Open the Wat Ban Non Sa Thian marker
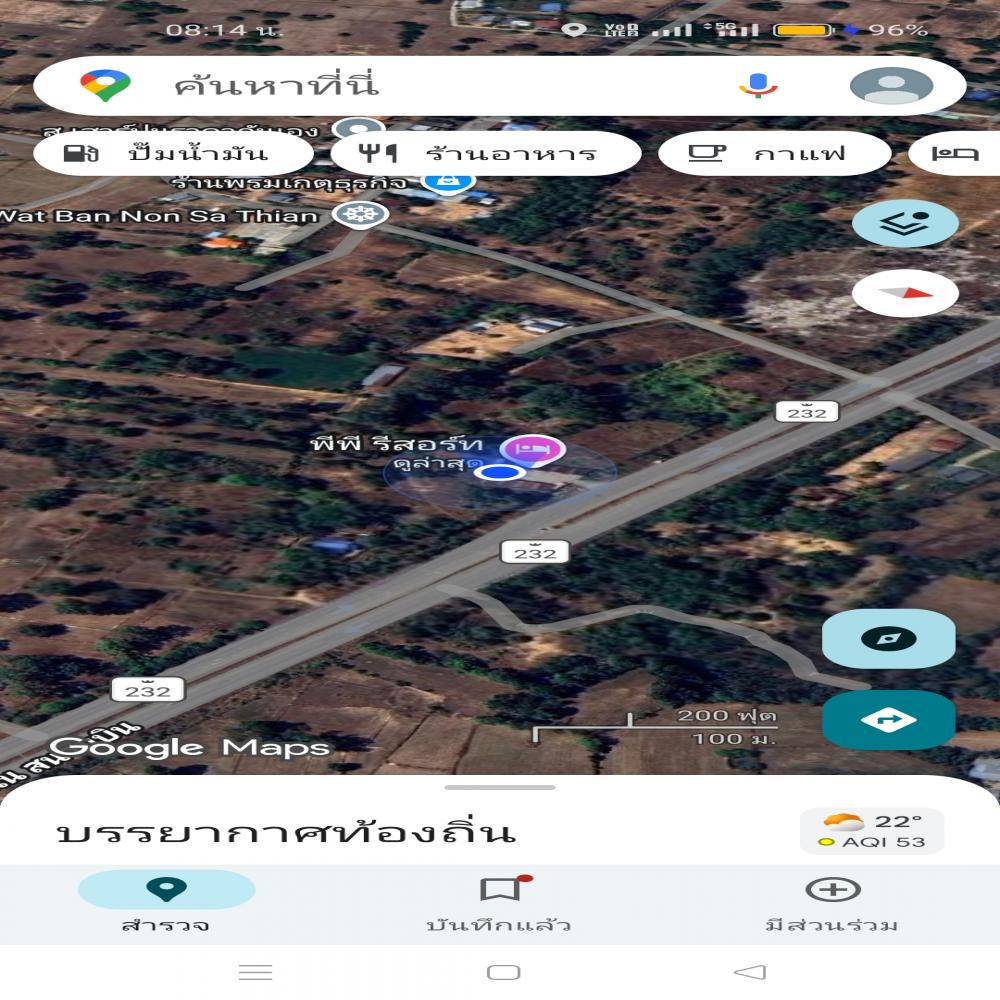Screen dimensions: 1000x1000 point(360,214)
